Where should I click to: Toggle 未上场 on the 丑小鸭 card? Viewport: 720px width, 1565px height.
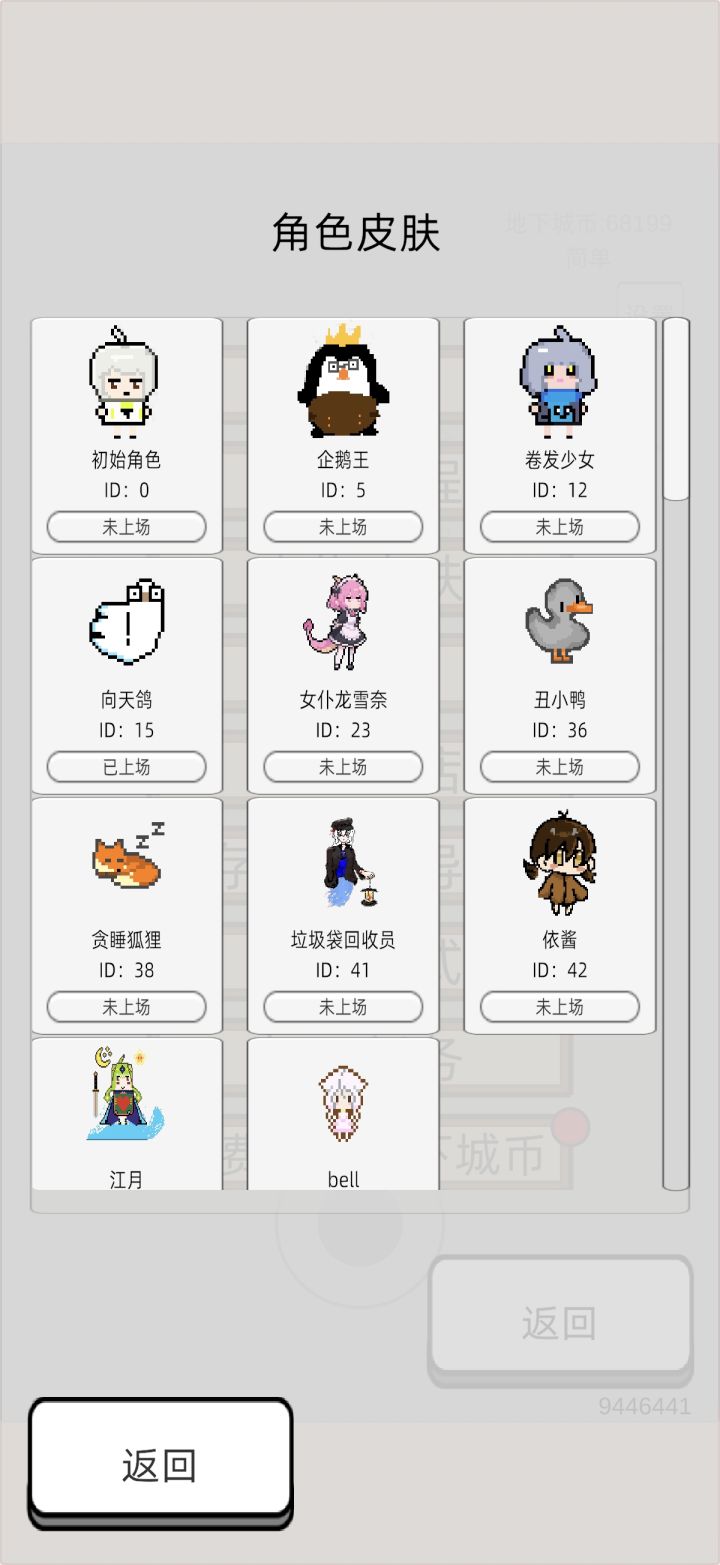[x=560, y=767]
